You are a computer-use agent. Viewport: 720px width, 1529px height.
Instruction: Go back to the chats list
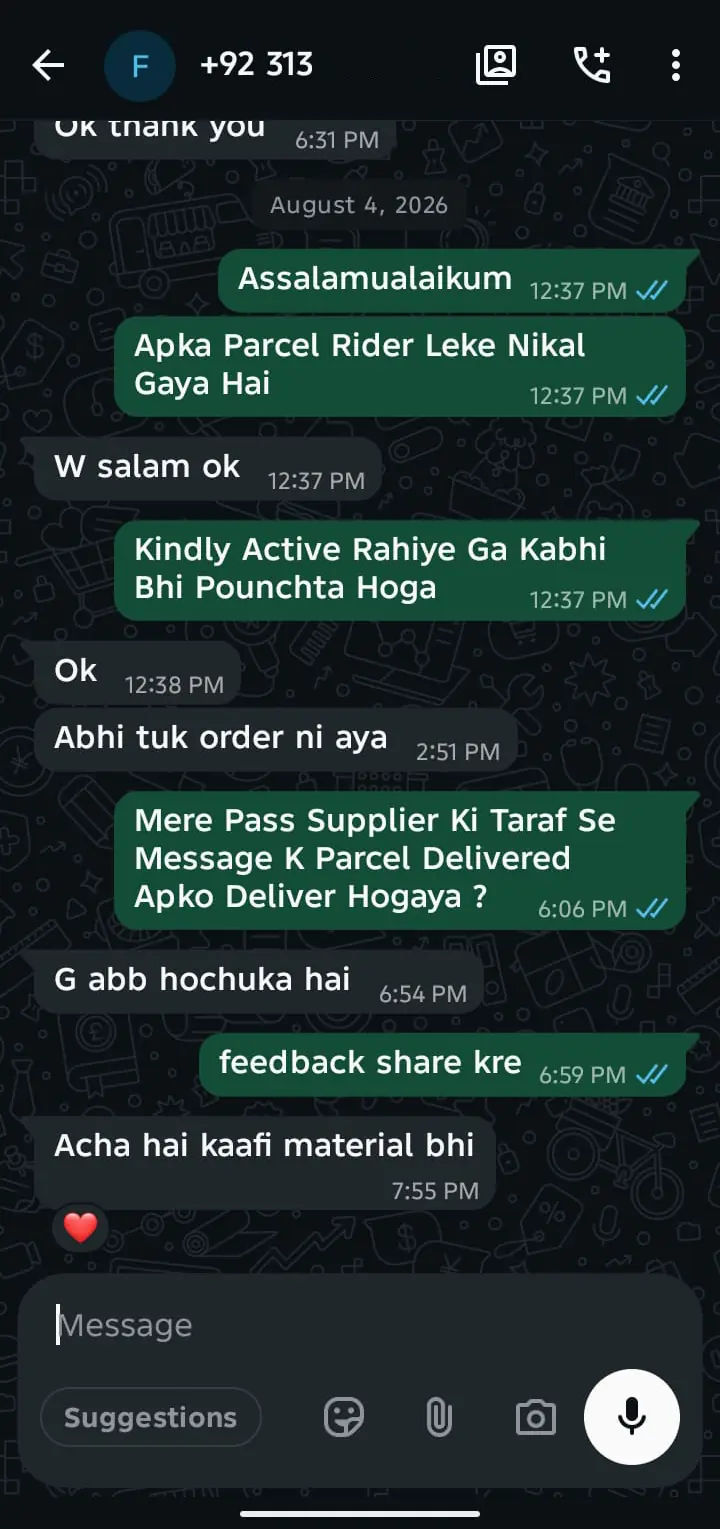(x=48, y=66)
